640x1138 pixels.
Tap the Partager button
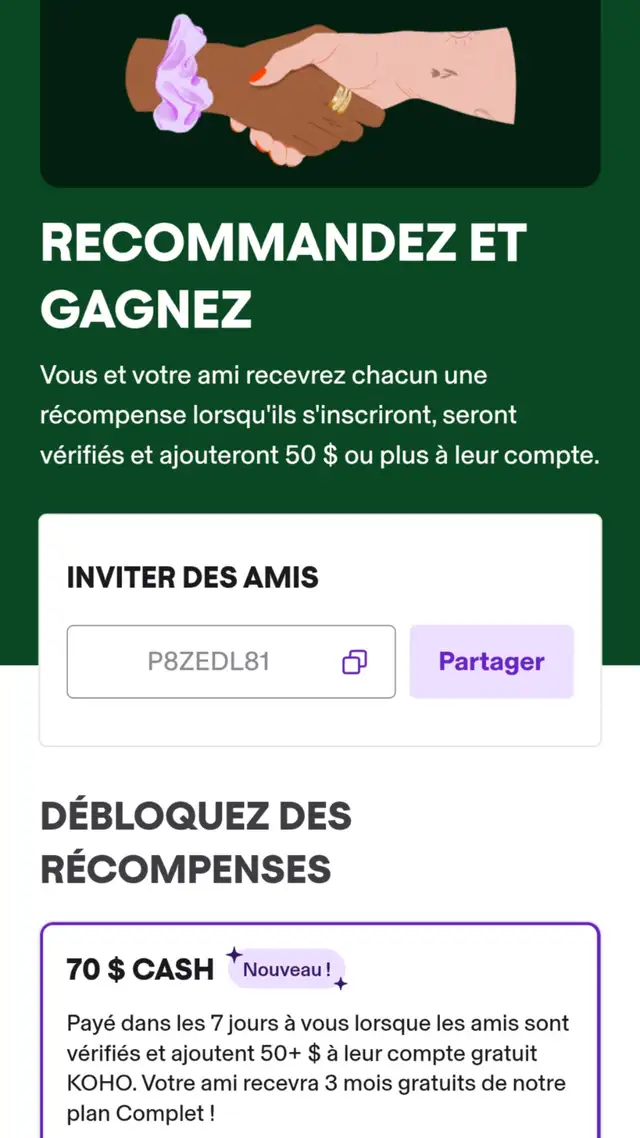(x=491, y=662)
